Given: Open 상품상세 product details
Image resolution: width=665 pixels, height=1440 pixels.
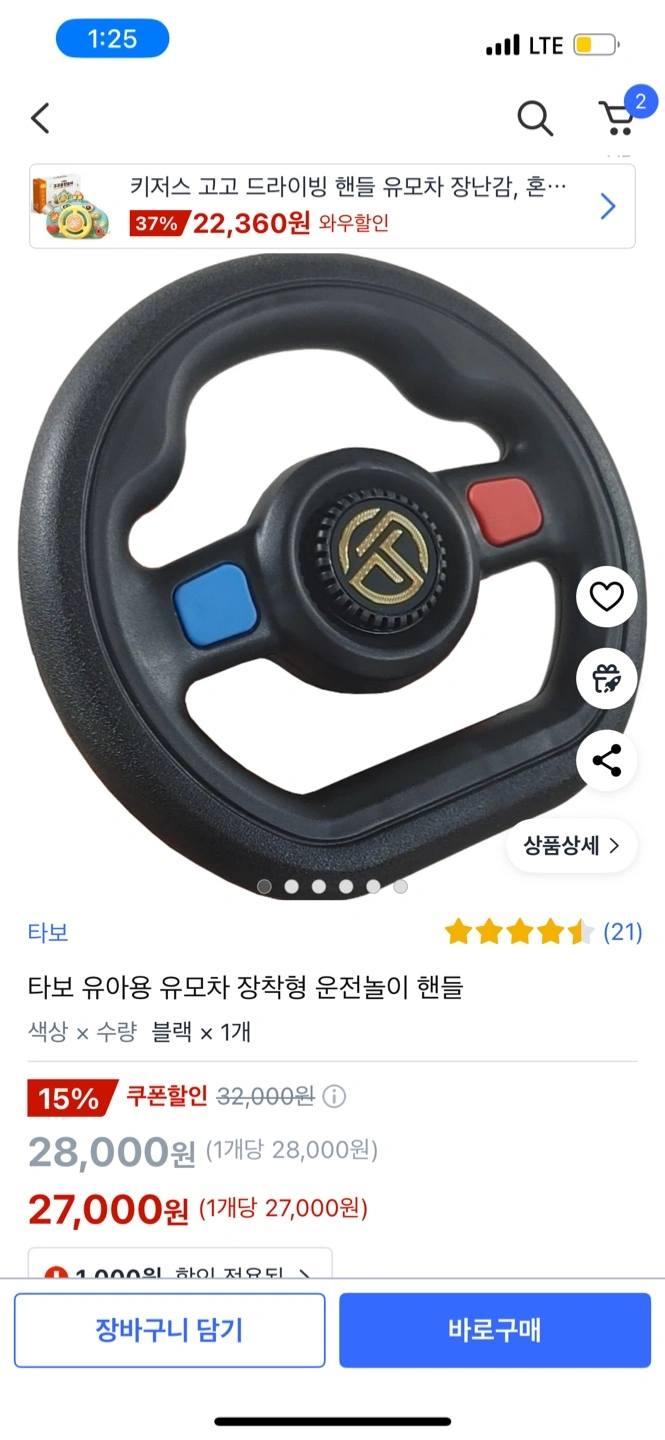Looking at the screenshot, I should click(x=572, y=845).
